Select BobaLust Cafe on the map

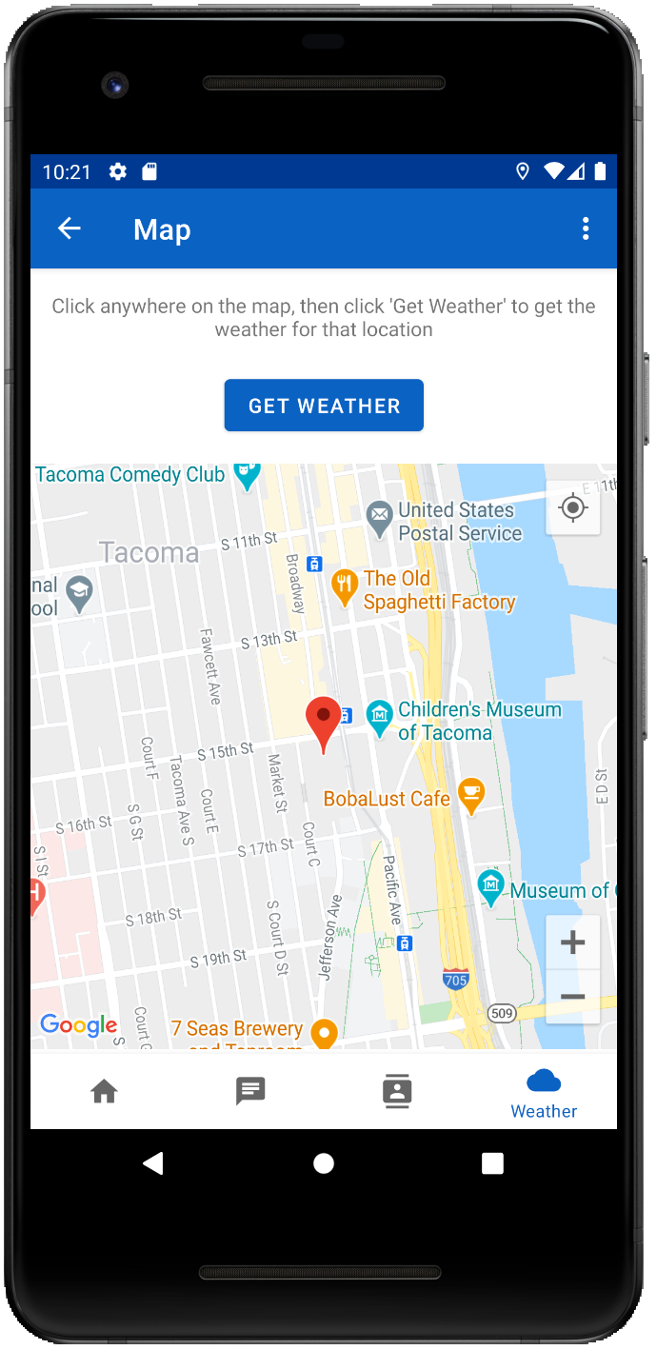(470, 796)
